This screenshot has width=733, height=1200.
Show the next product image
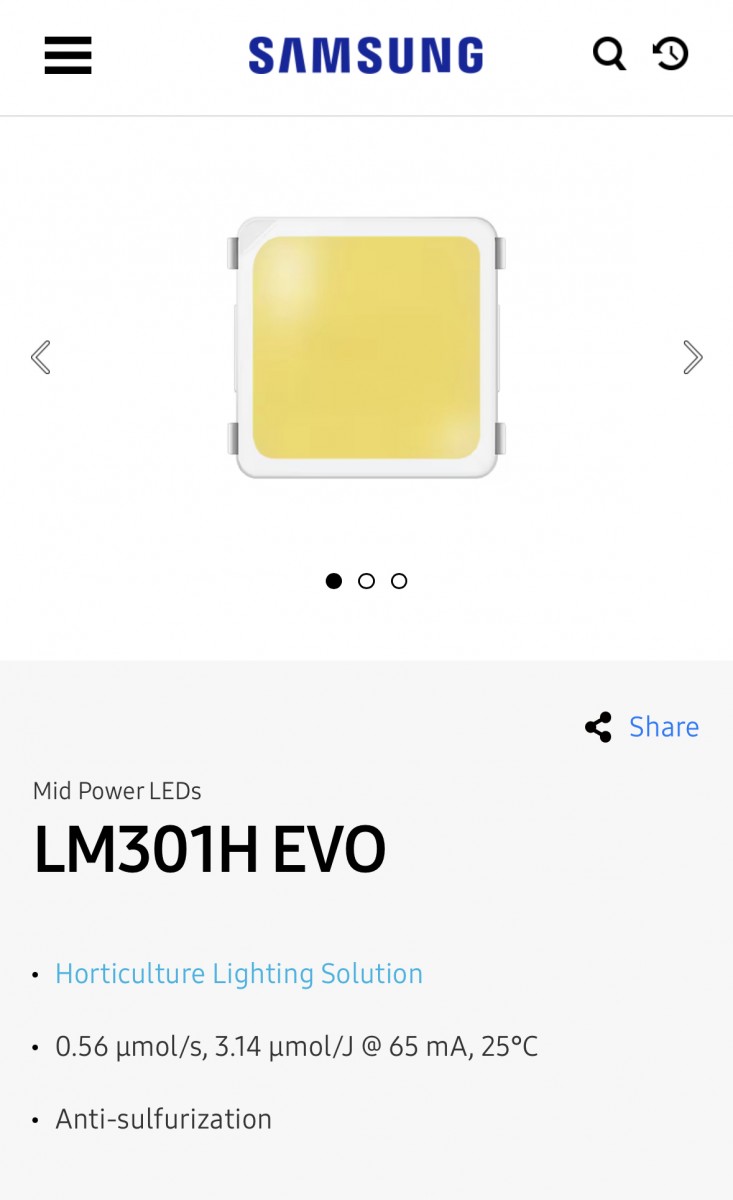tap(692, 357)
